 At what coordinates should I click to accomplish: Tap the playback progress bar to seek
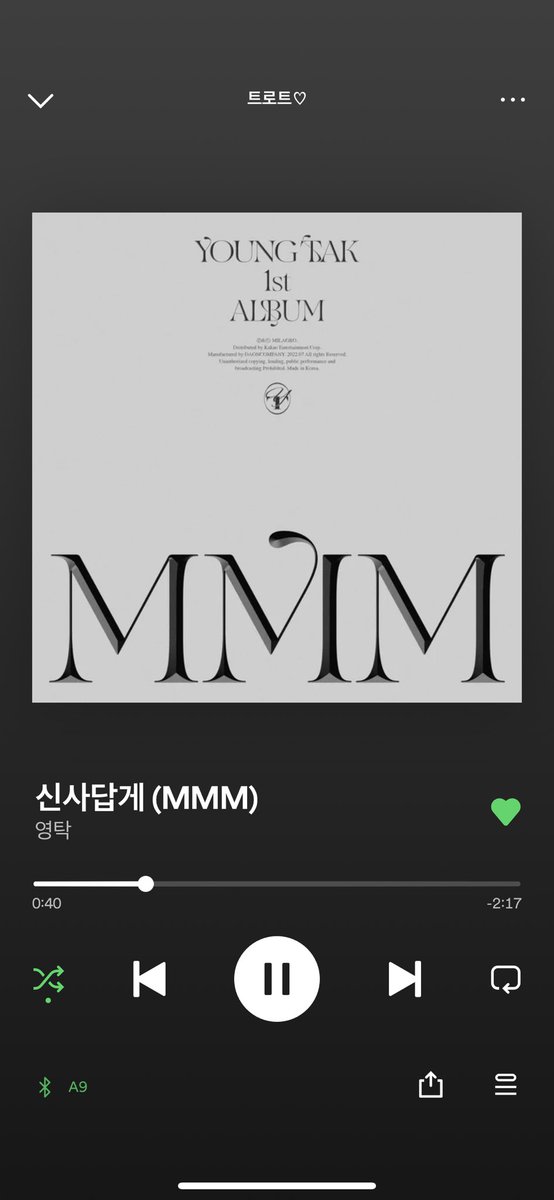point(277,884)
